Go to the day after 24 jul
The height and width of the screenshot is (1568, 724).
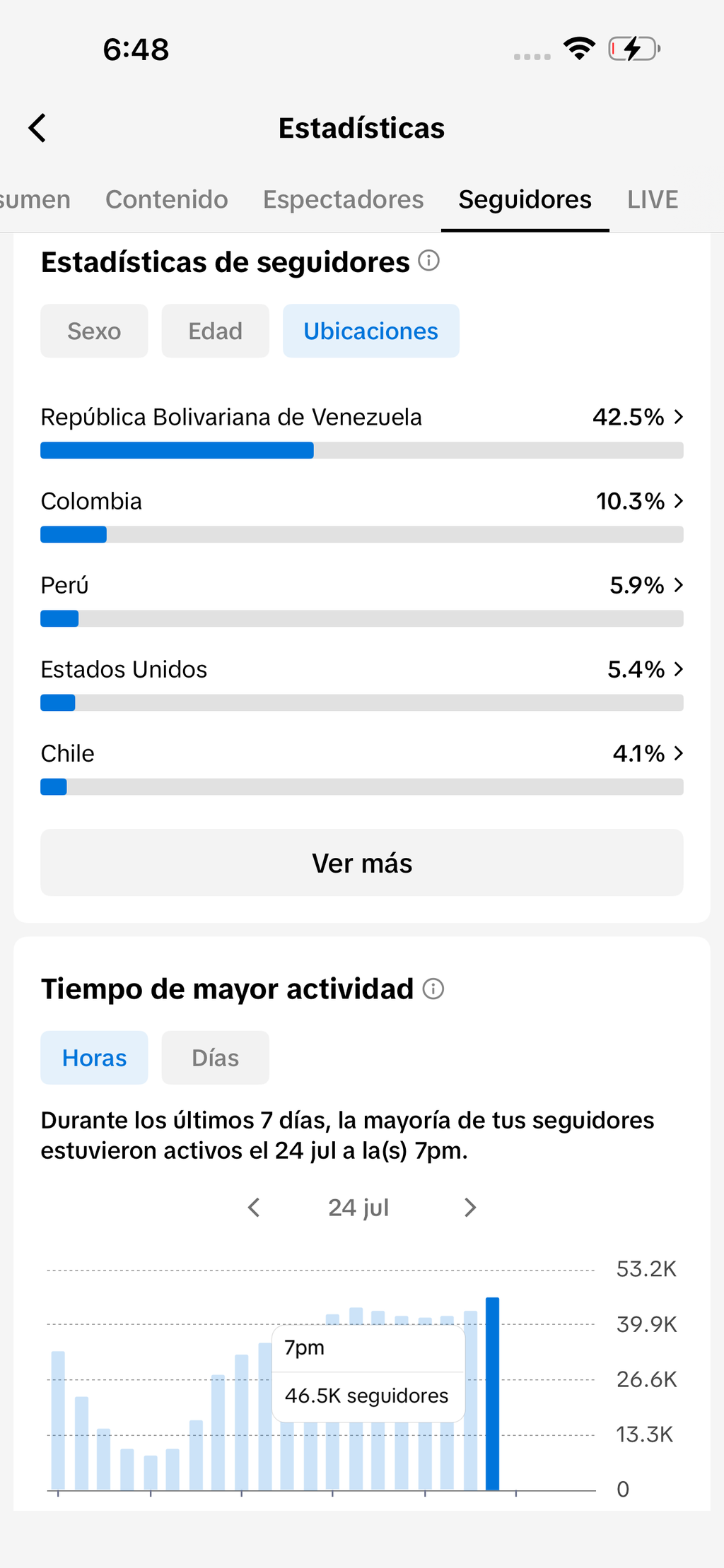(470, 1208)
